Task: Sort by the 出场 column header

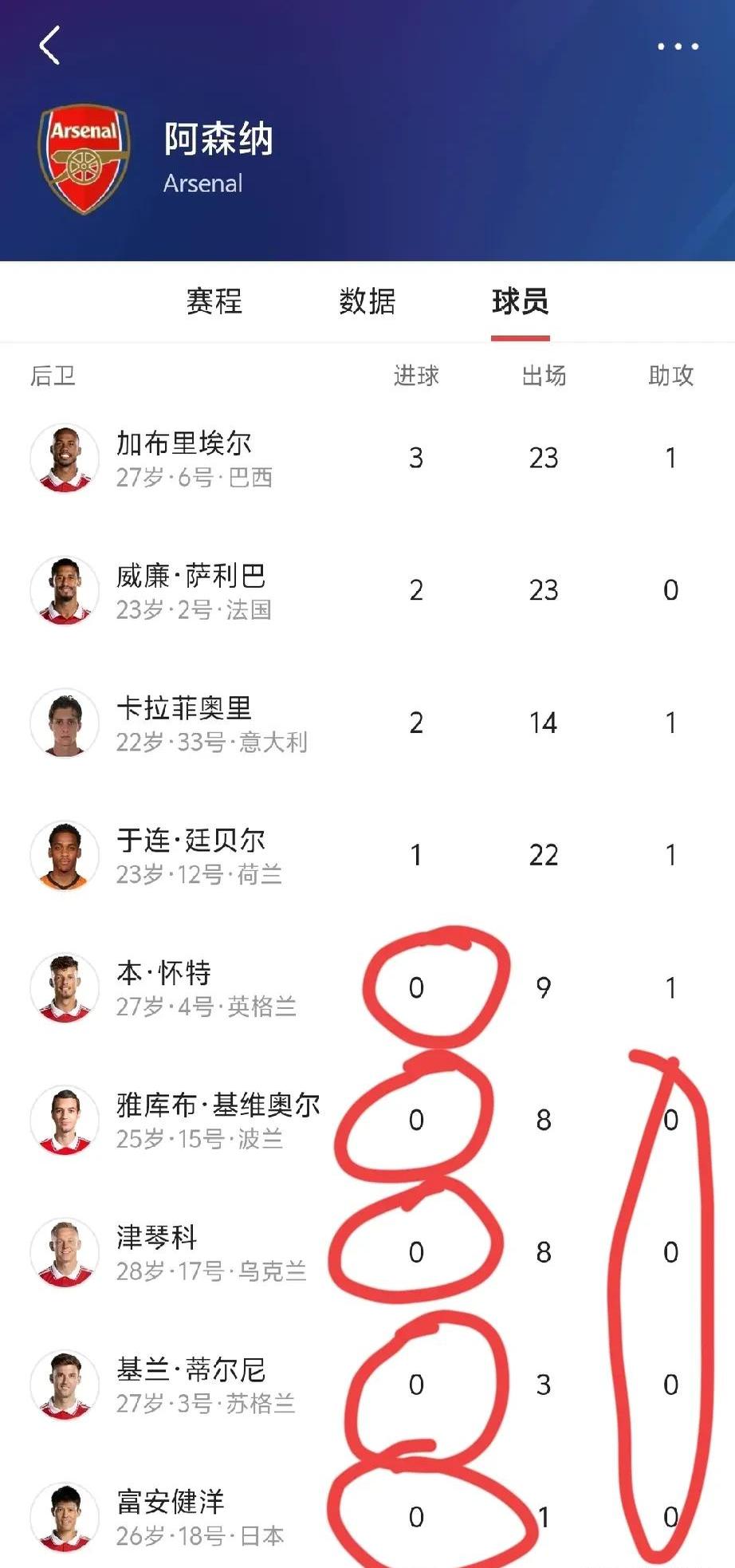Action: [544, 375]
